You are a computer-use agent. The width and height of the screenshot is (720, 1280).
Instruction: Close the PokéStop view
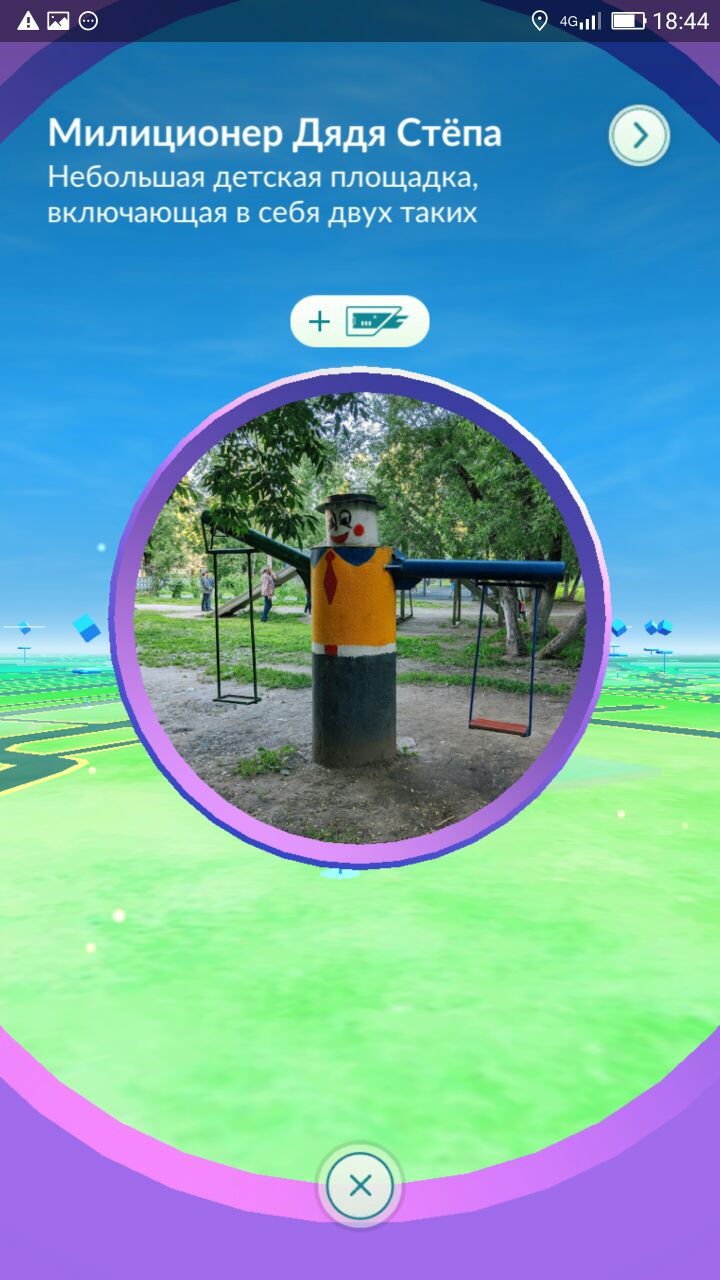point(360,1186)
